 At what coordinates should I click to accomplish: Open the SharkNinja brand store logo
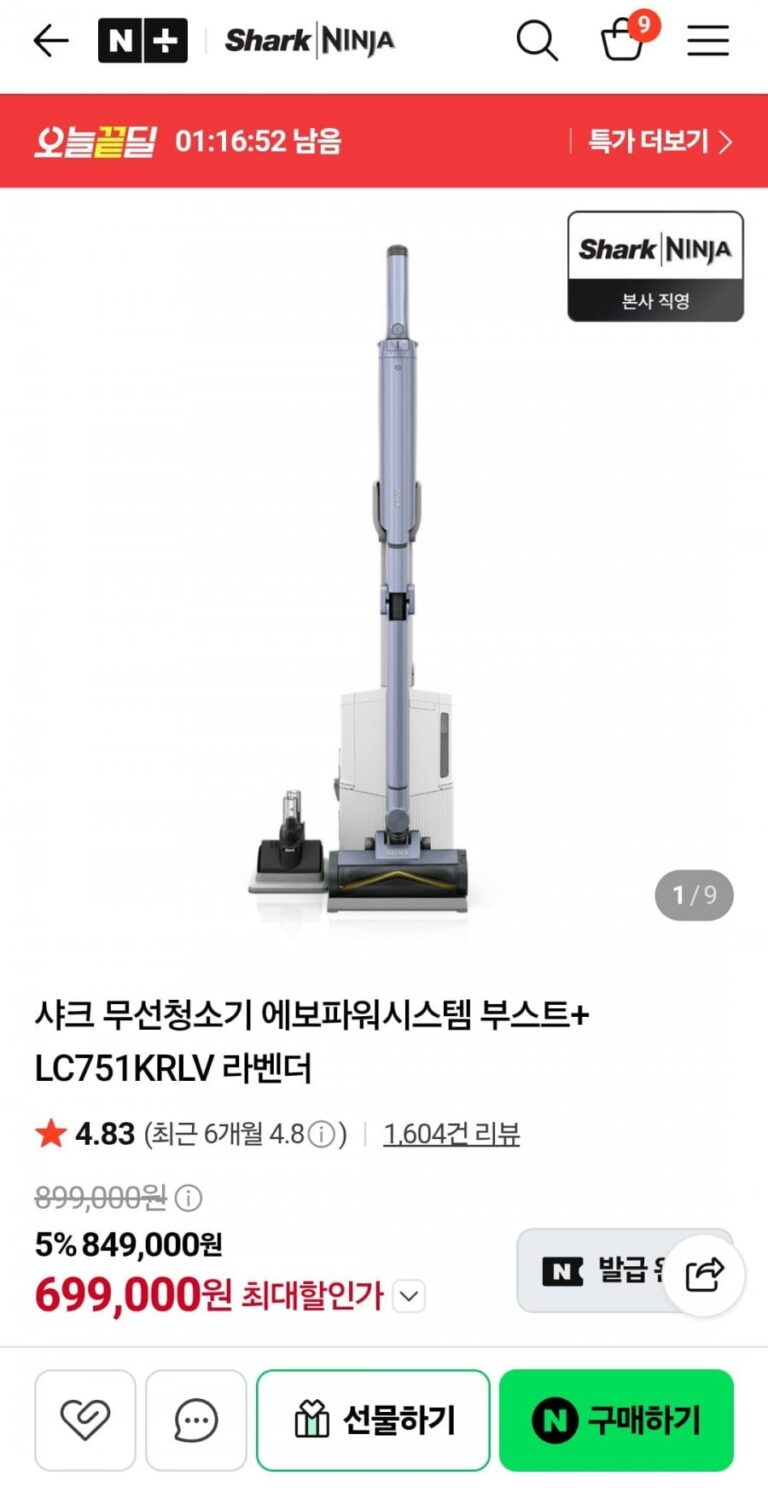pyautogui.click(x=310, y=41)
